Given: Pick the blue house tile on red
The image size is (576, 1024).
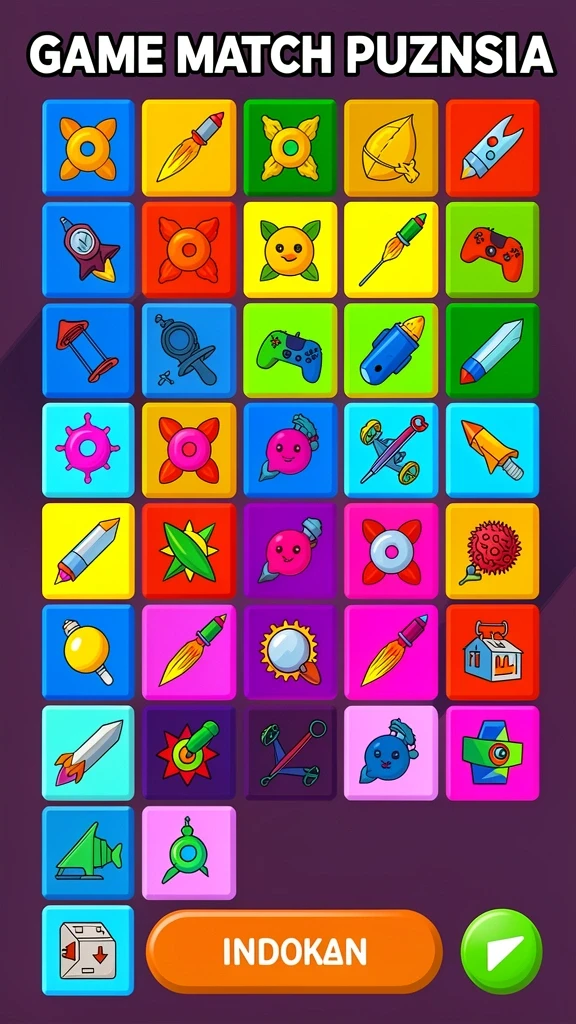Looking at the screenshot, I should [492, 652].
